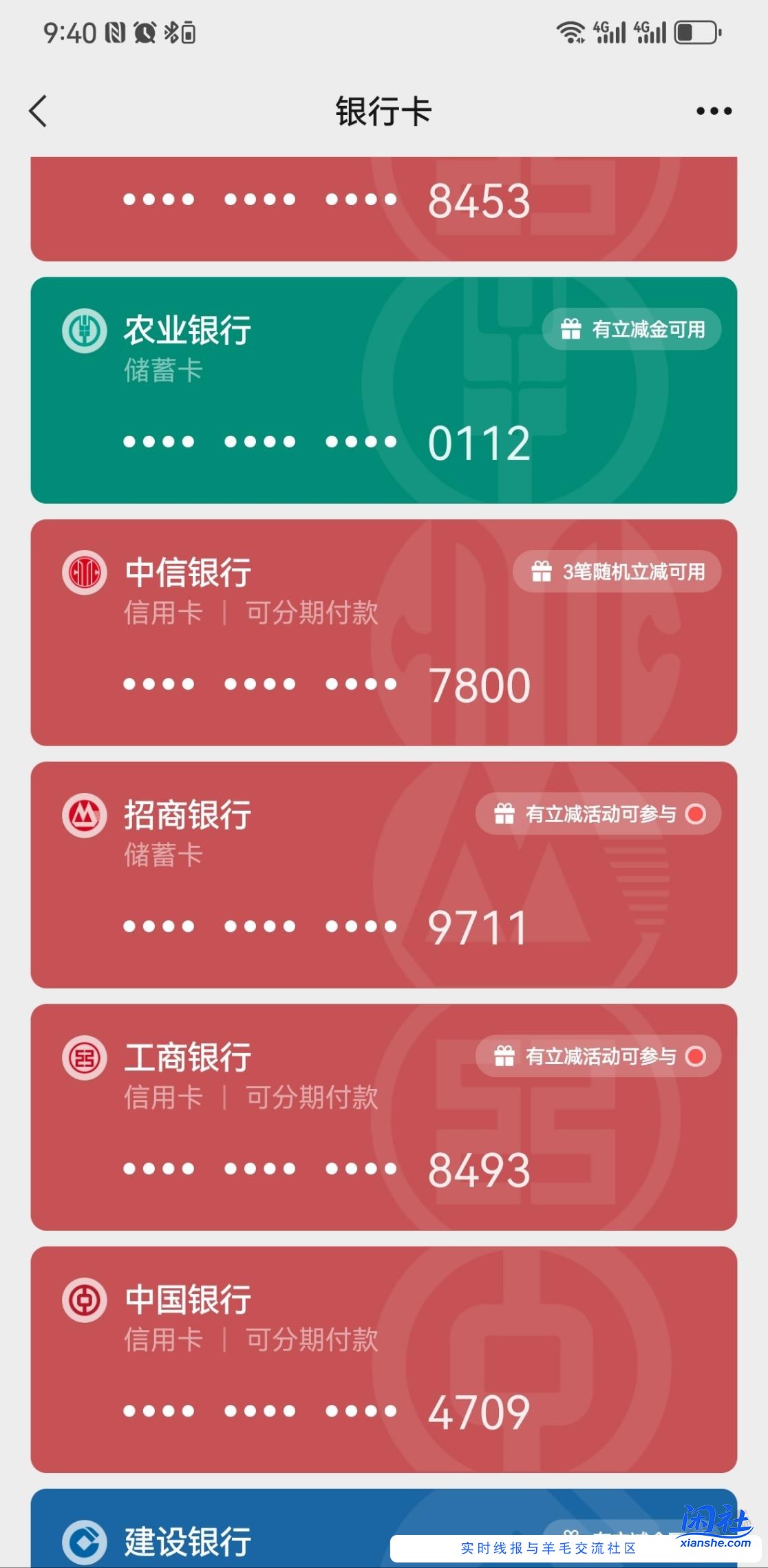The width and height of the screenshot is (768, 1568).
Task: Open the three-dot more options menu
Action: tap(712, 110)
